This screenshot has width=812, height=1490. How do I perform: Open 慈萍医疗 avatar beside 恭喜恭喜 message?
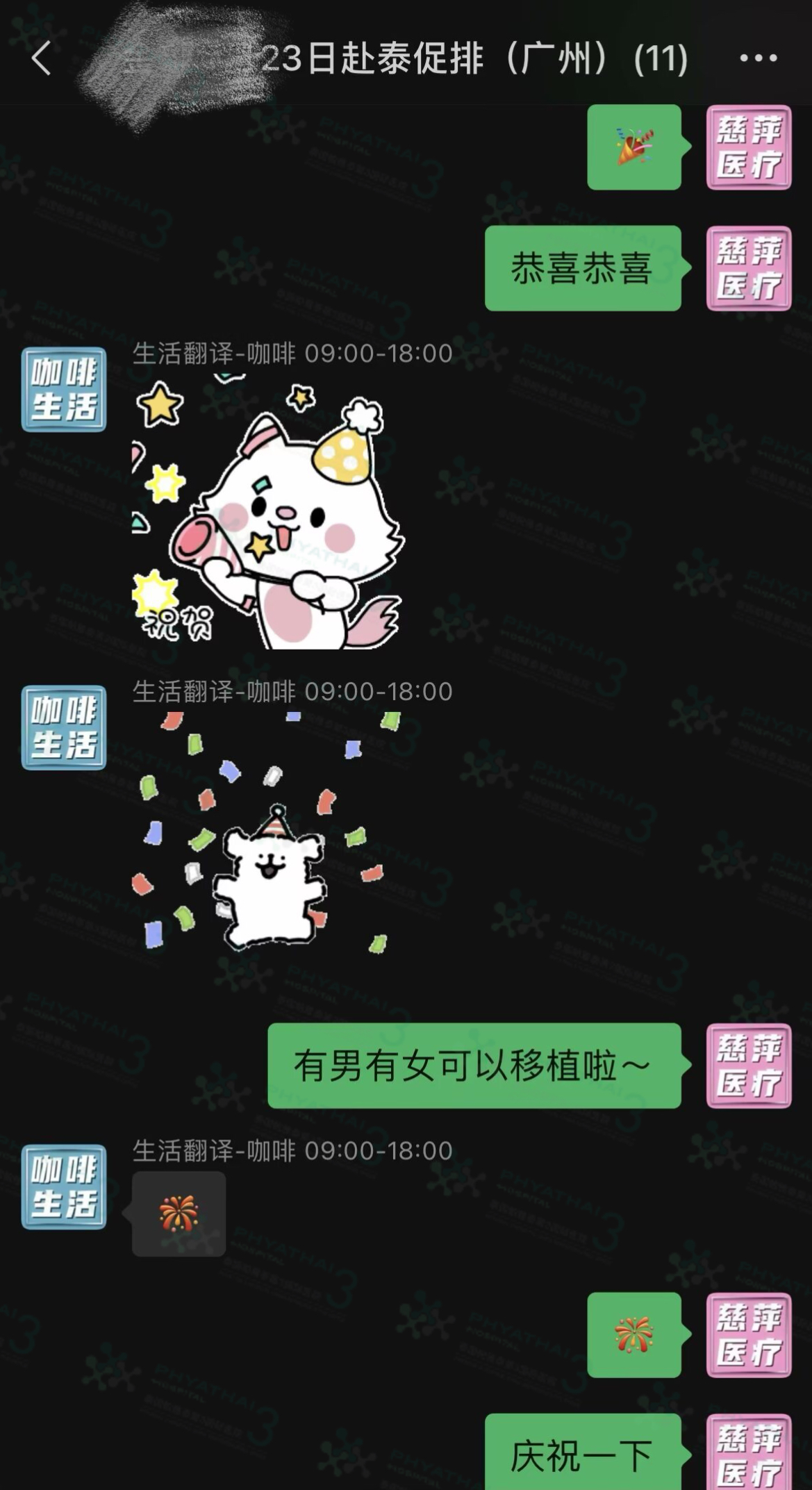tap(749, 268)
